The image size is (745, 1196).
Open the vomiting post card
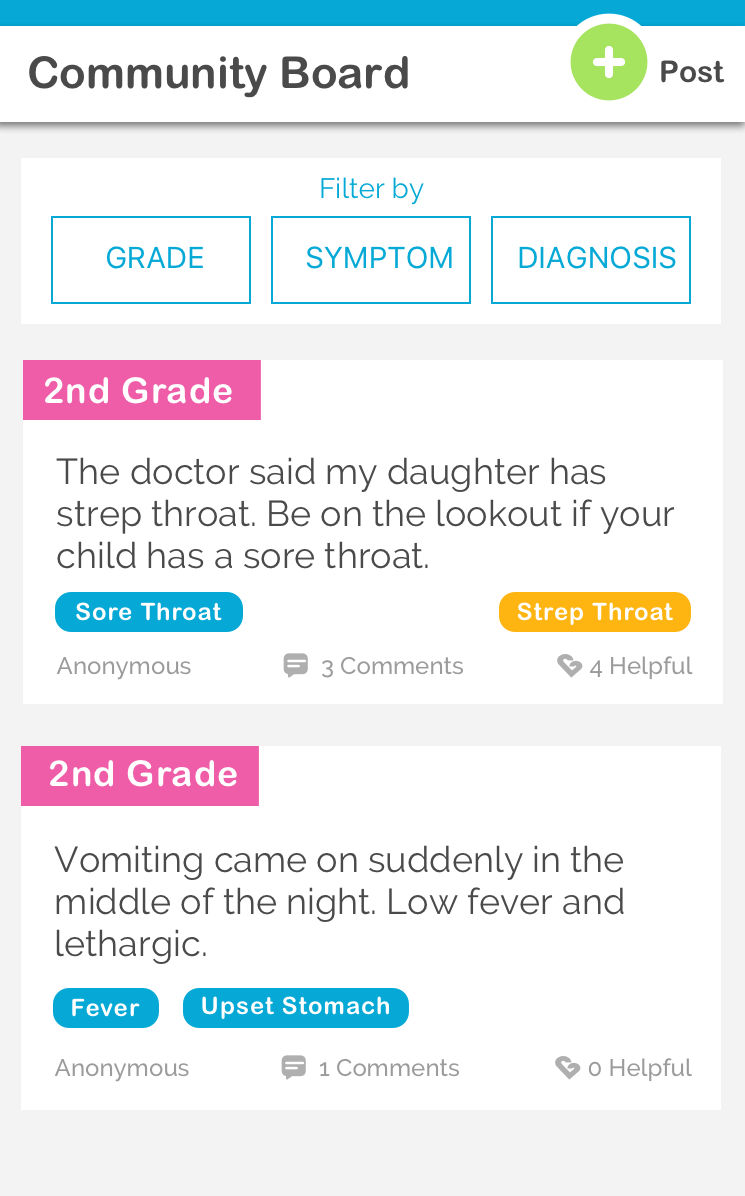click(371, 928)
